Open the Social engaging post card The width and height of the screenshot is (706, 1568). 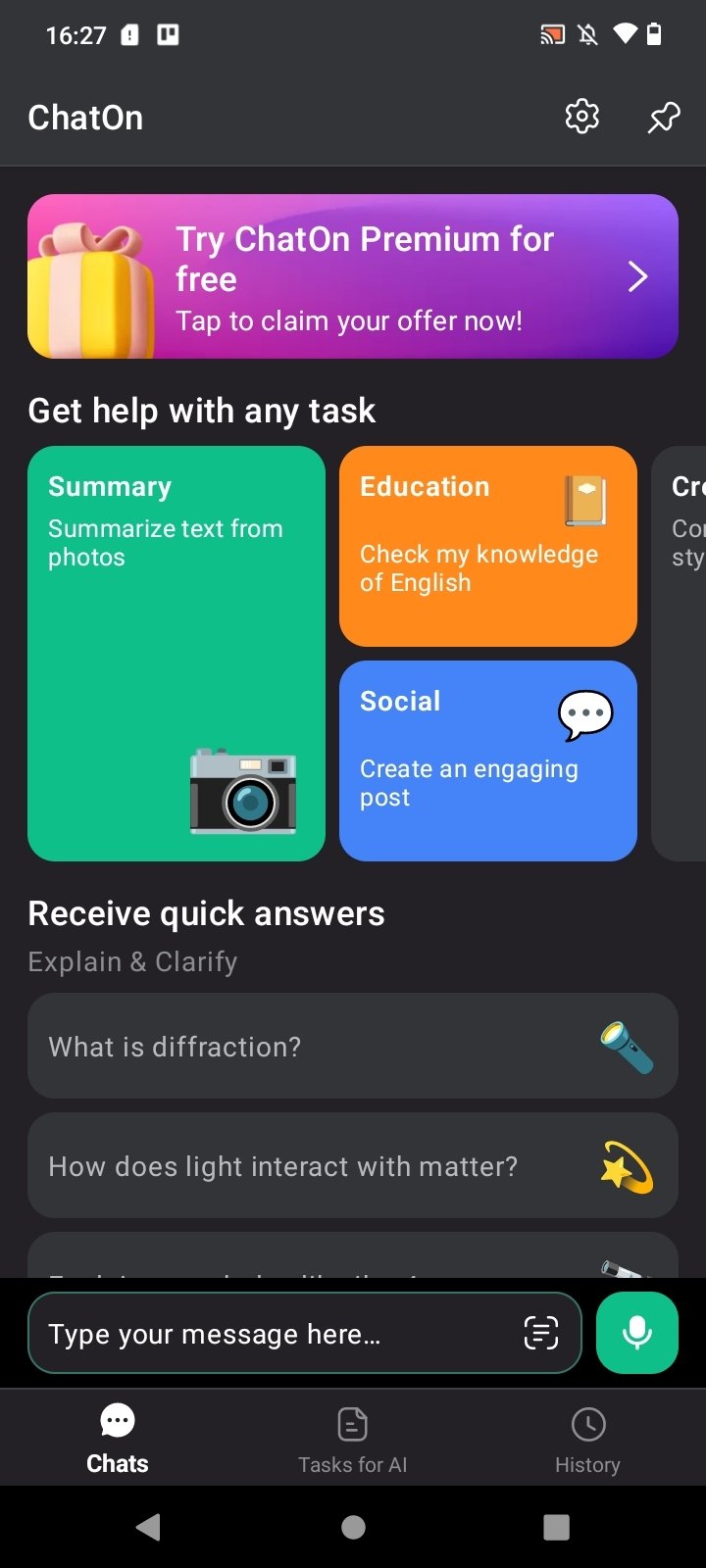(488, 760)
